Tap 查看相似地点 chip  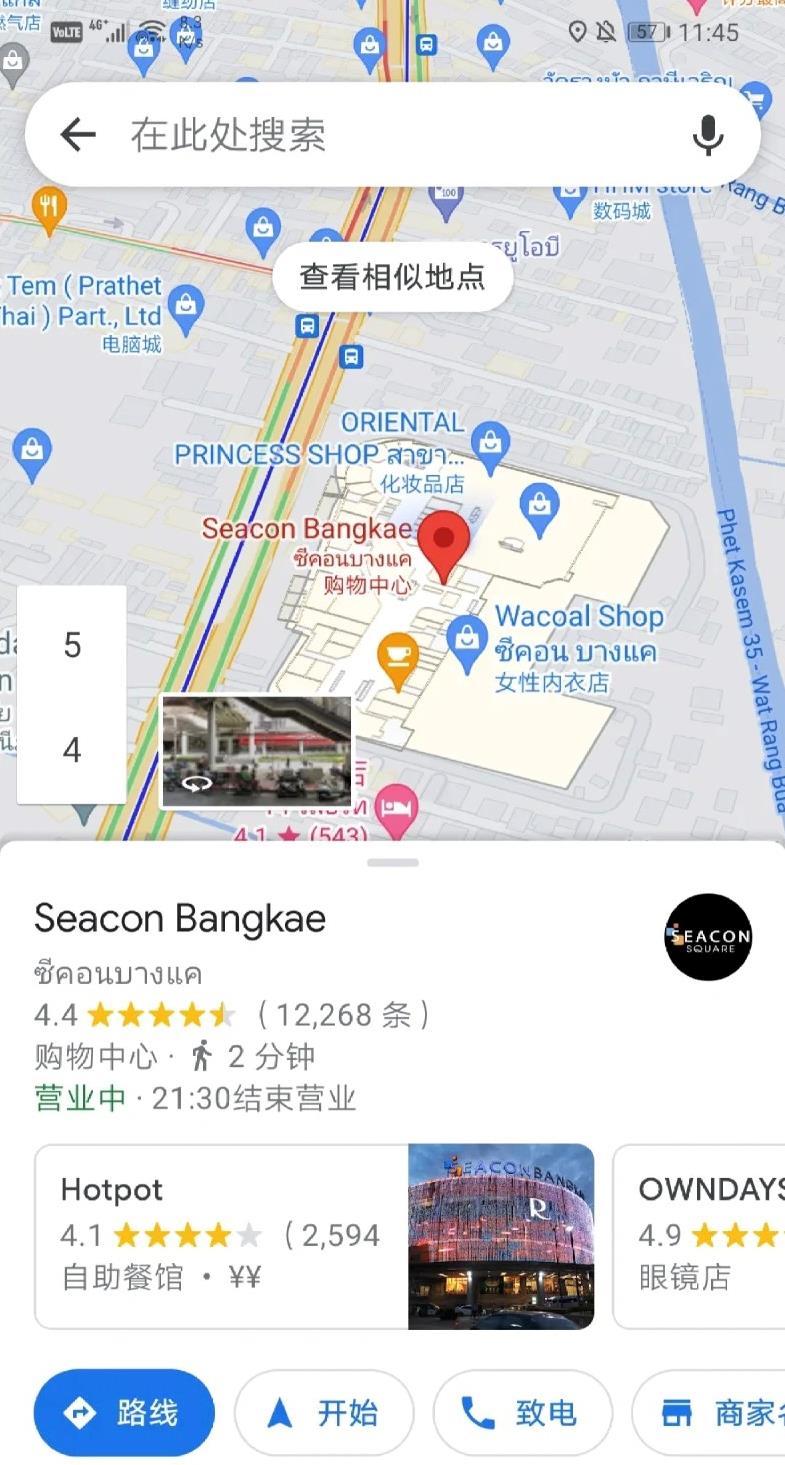(392, 277)
